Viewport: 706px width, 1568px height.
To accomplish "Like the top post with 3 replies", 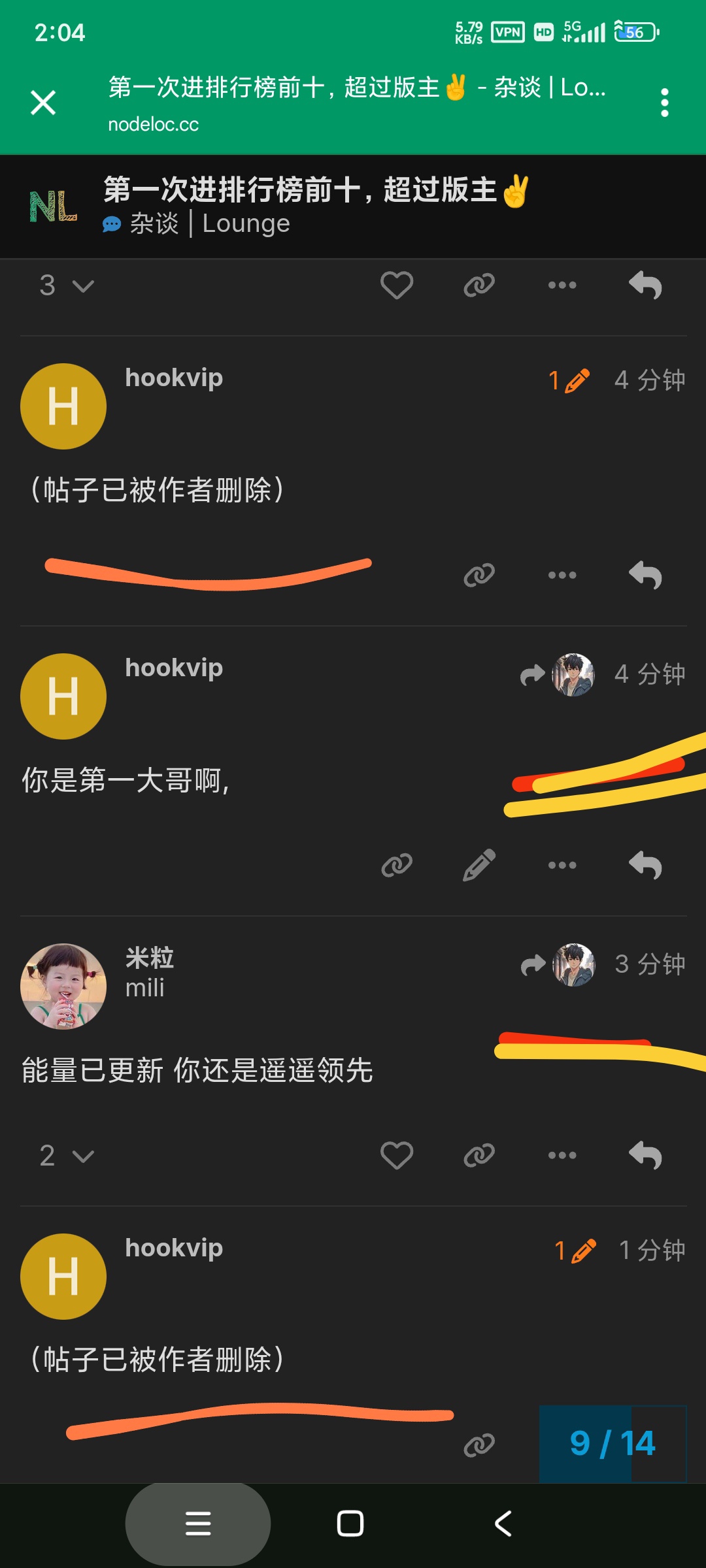I will (397, 285).
